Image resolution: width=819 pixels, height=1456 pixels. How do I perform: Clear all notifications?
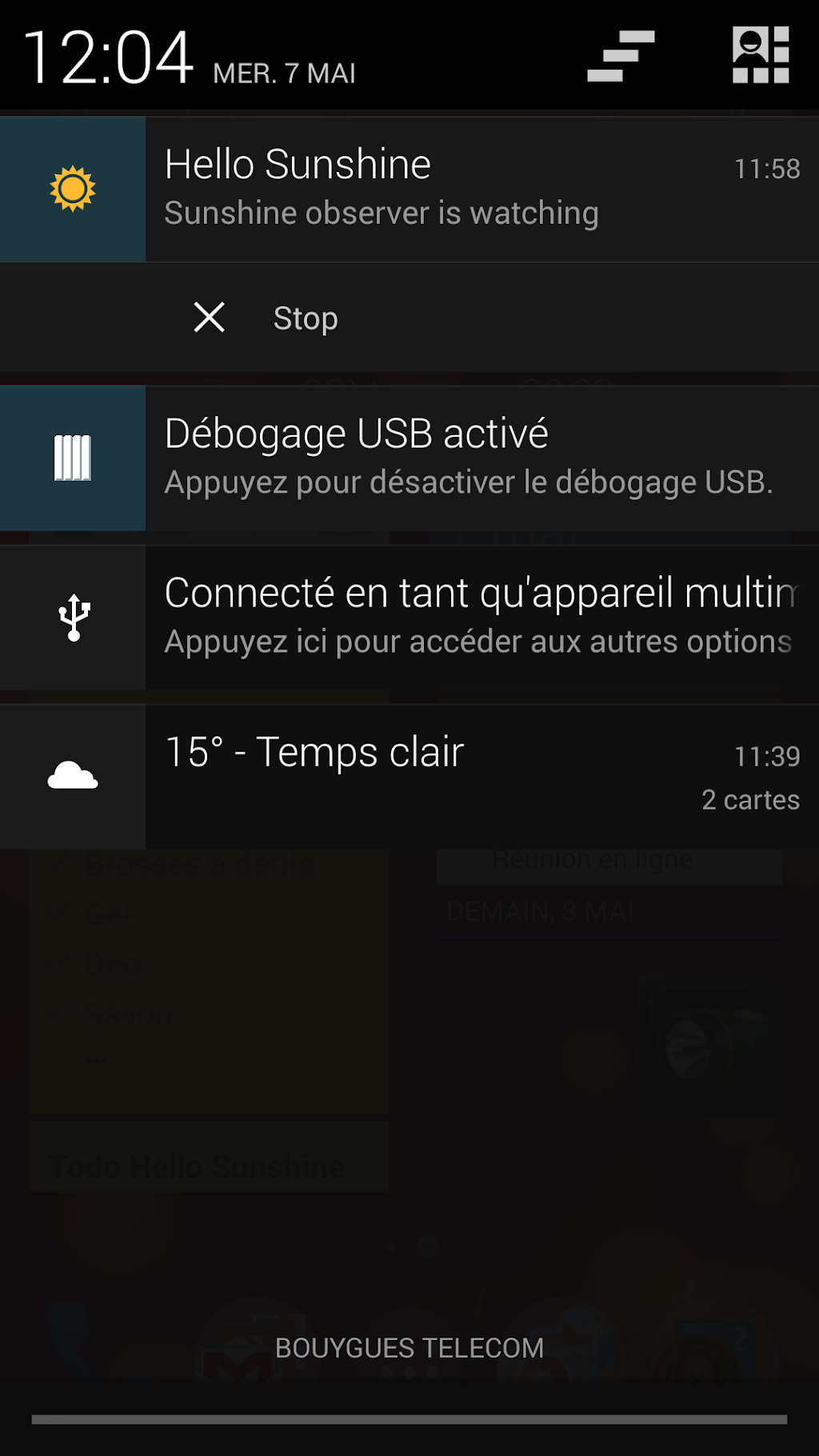[621, 56]
